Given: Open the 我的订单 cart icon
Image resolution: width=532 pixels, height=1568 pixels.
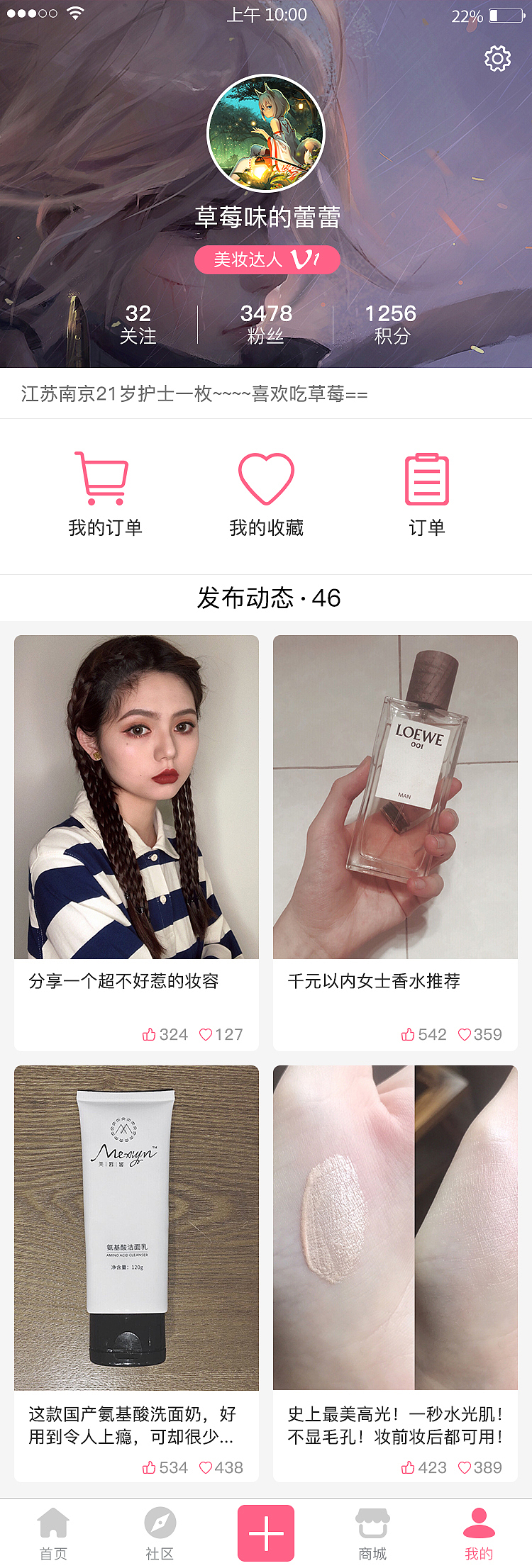Looking at the screenshot, I should click(103, 478).
